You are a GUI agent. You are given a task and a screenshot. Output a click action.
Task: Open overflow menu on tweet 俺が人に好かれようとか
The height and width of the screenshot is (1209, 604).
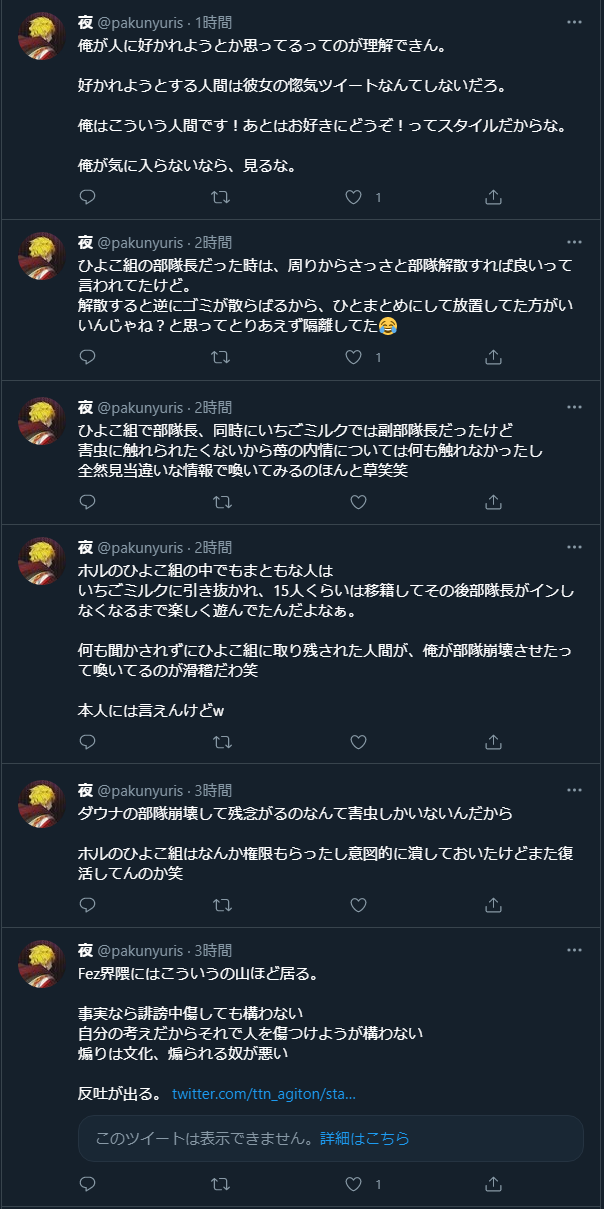pyautogui.click(x=574, y=21)
